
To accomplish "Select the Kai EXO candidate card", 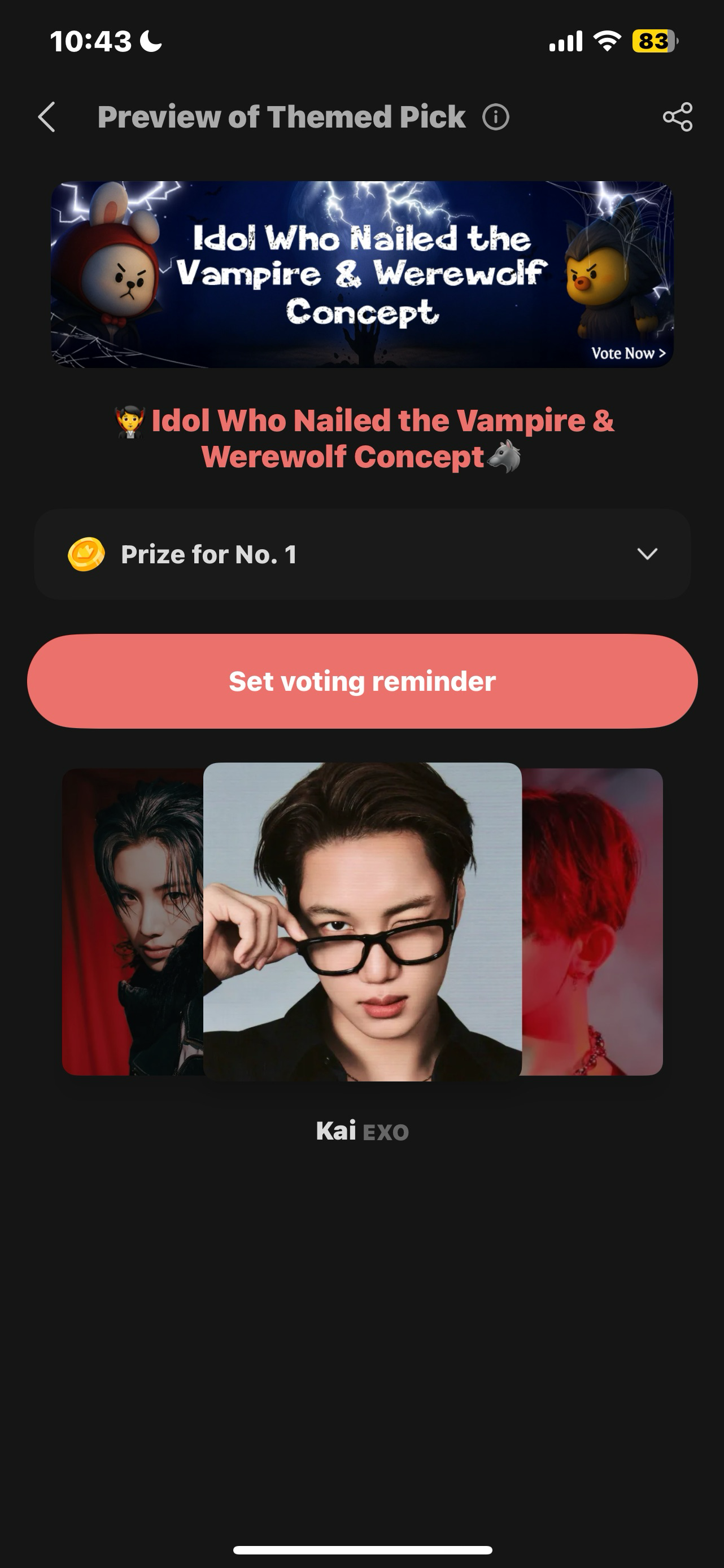I will (361, 922).
